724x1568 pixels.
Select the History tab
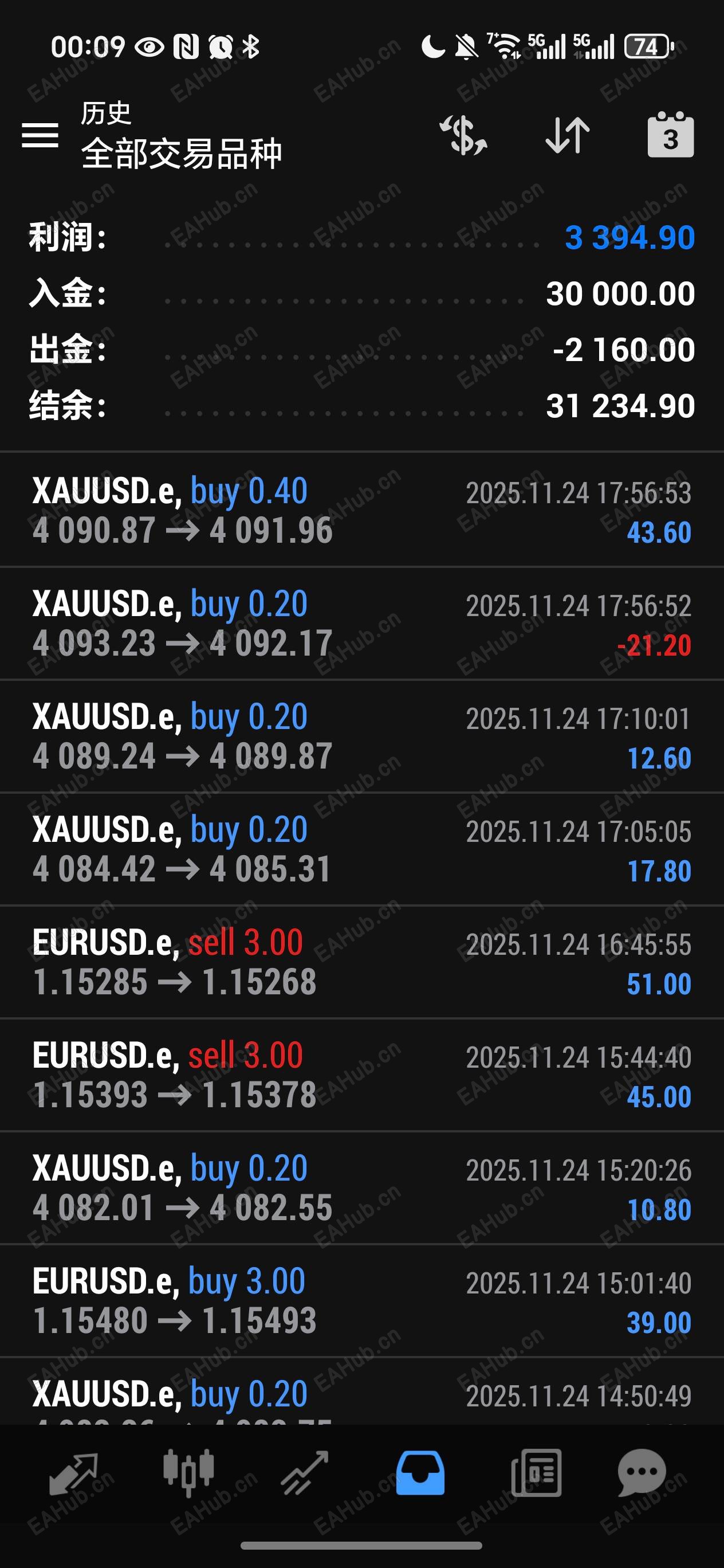(x=420, y=1473)
